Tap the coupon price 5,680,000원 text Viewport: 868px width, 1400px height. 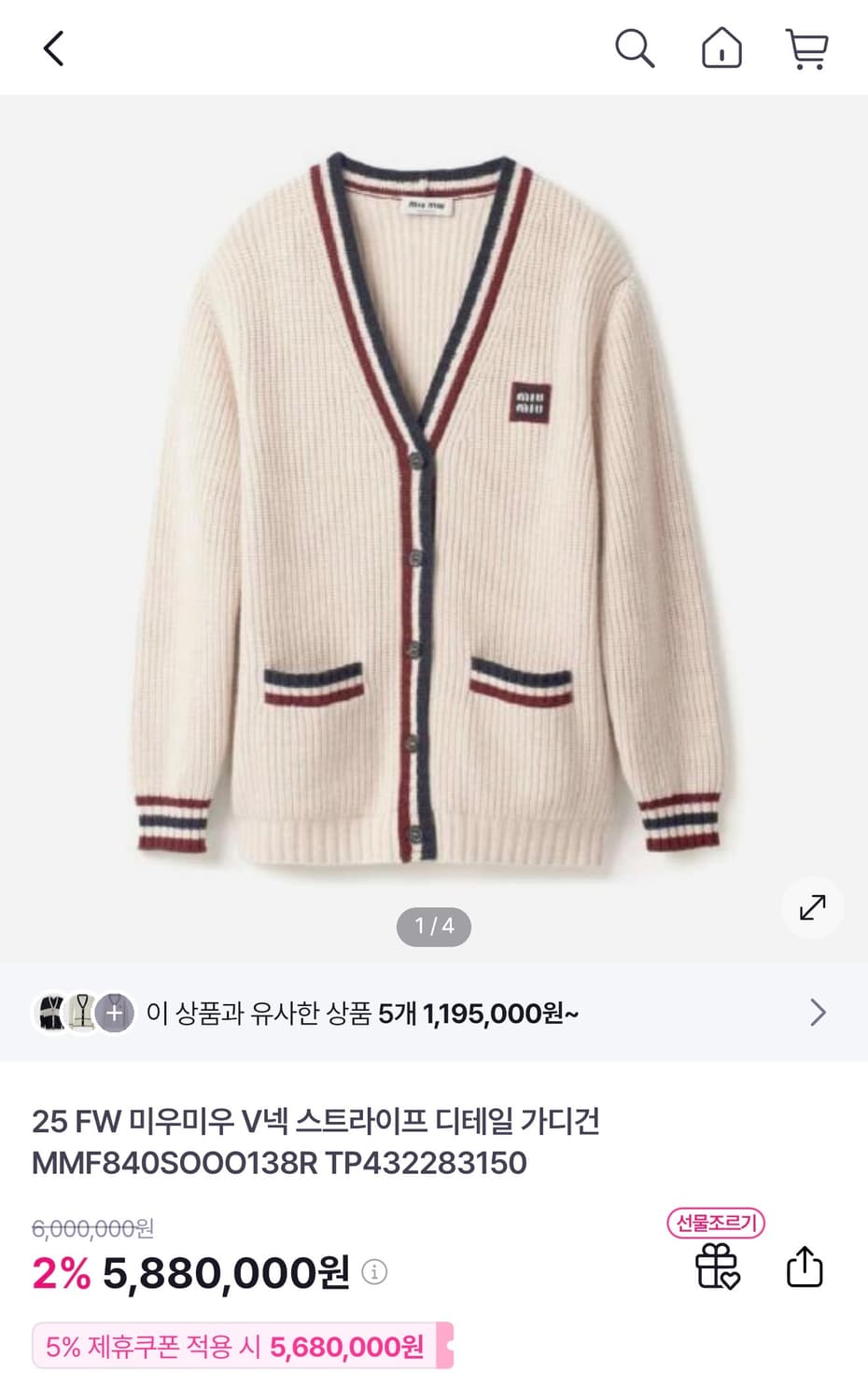click(x=346, y=1347)
